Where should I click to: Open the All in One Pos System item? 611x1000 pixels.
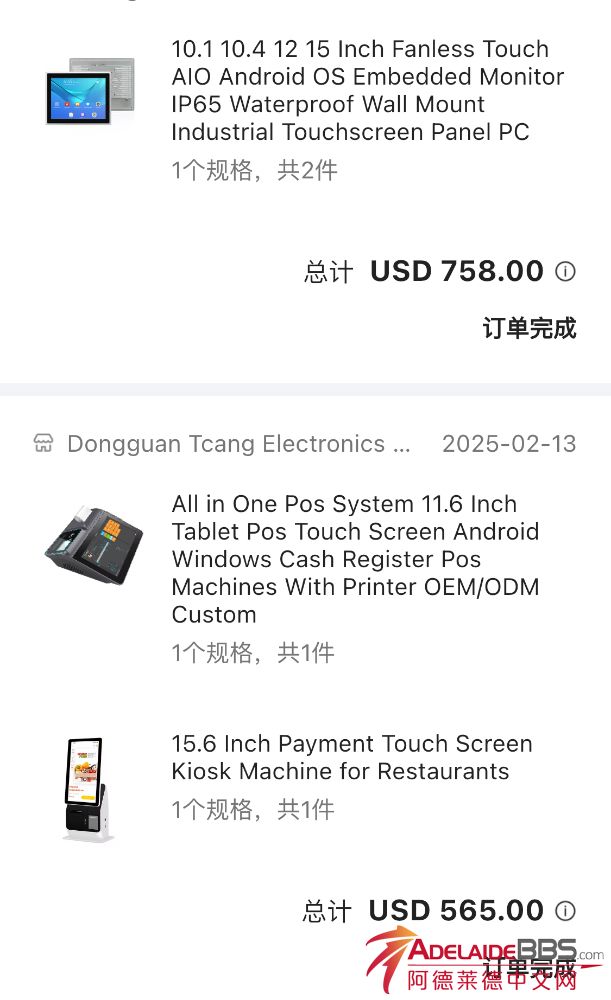tap(355, 558)
